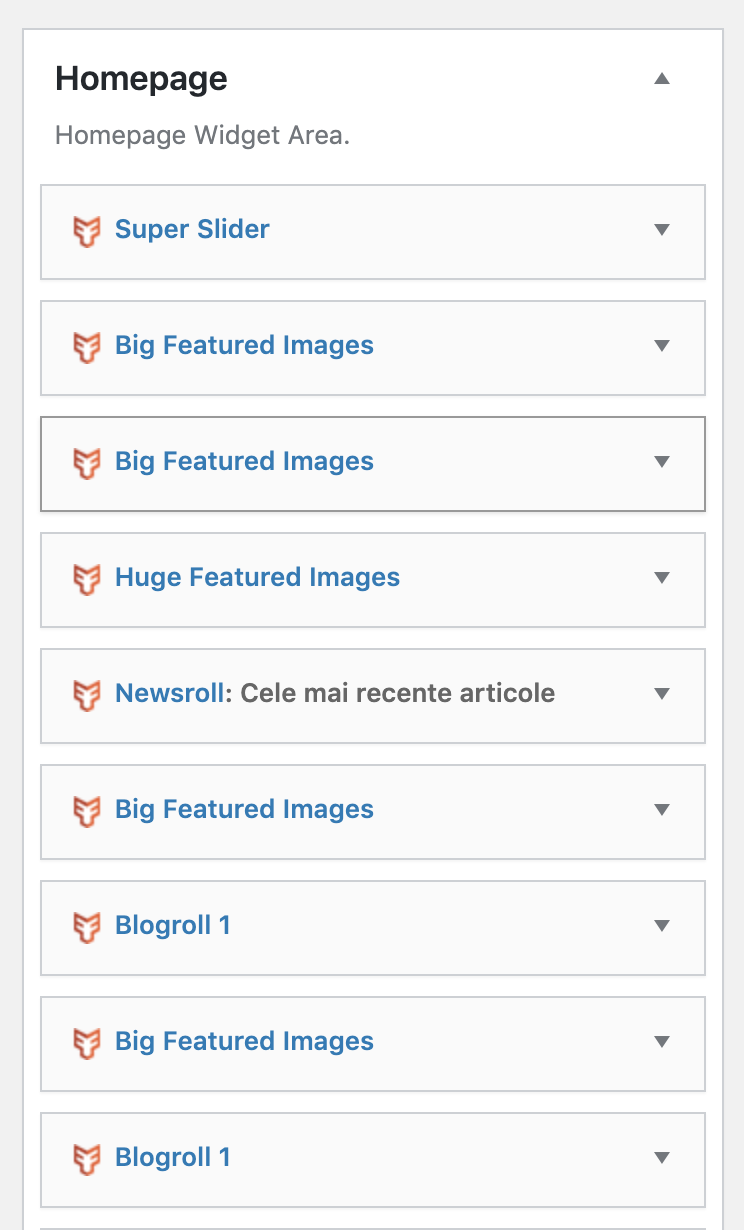Click the Newsroll widget icon
This screenshot has width=744, height=1230.
[x=88, y=694]
